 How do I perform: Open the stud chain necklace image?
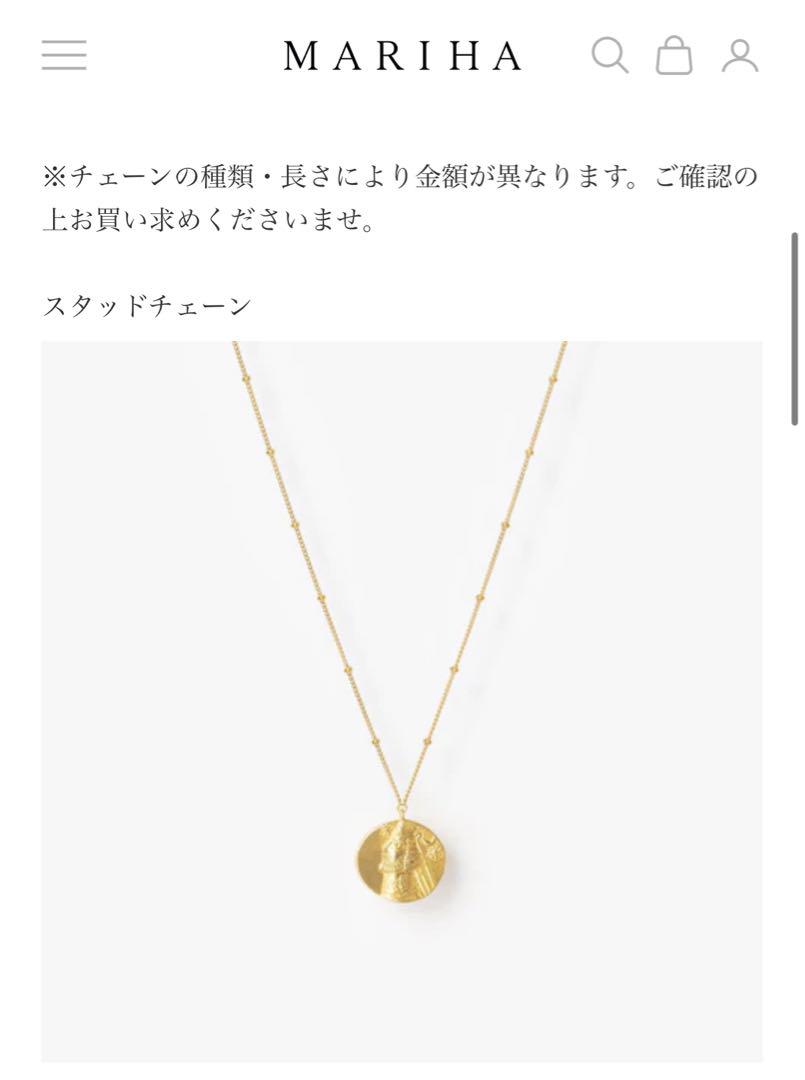402,700
